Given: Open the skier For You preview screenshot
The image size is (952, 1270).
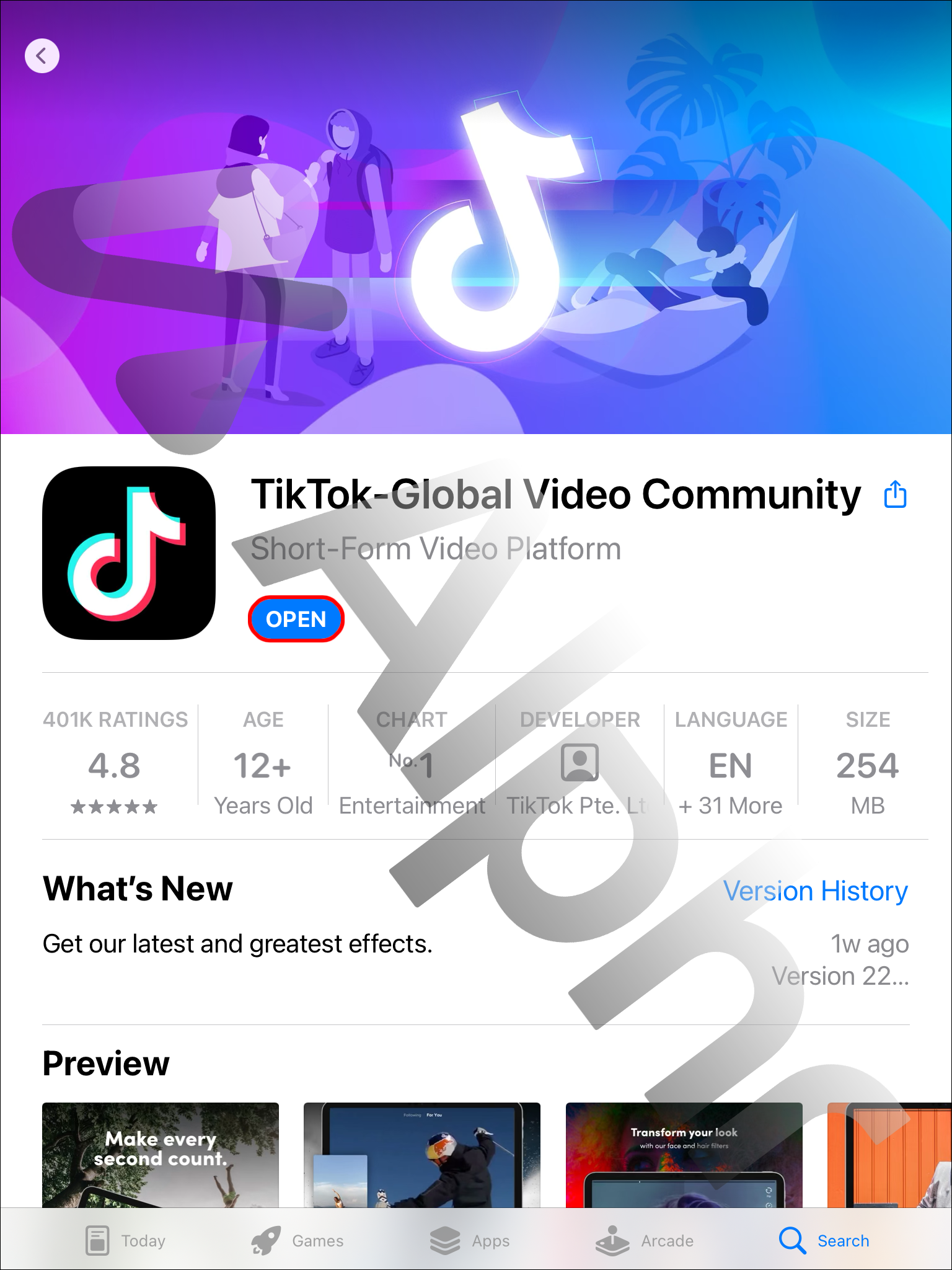Looking at the screenshot, I should [422, 1155].
